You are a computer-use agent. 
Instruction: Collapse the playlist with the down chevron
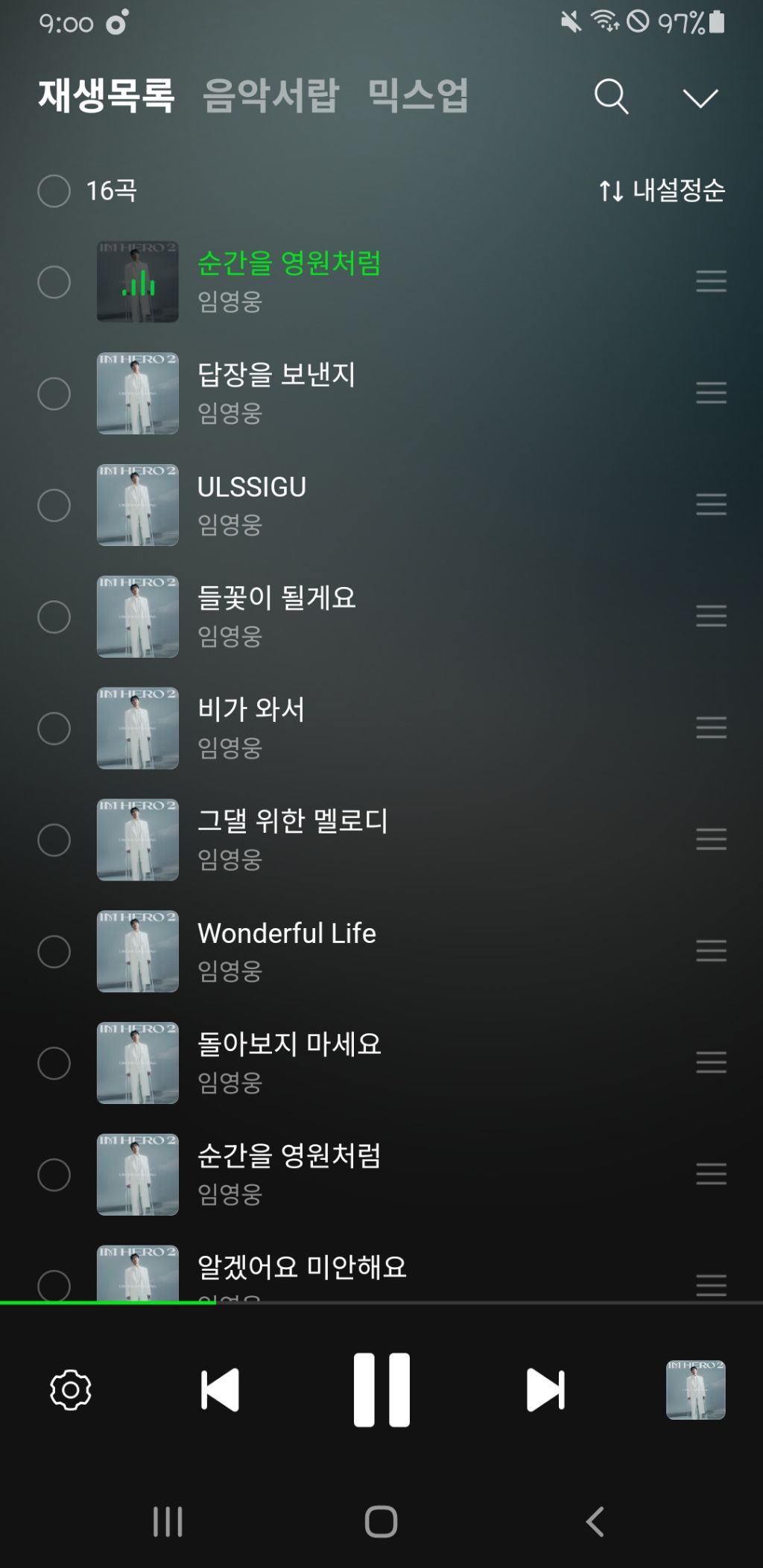point(700,98)
